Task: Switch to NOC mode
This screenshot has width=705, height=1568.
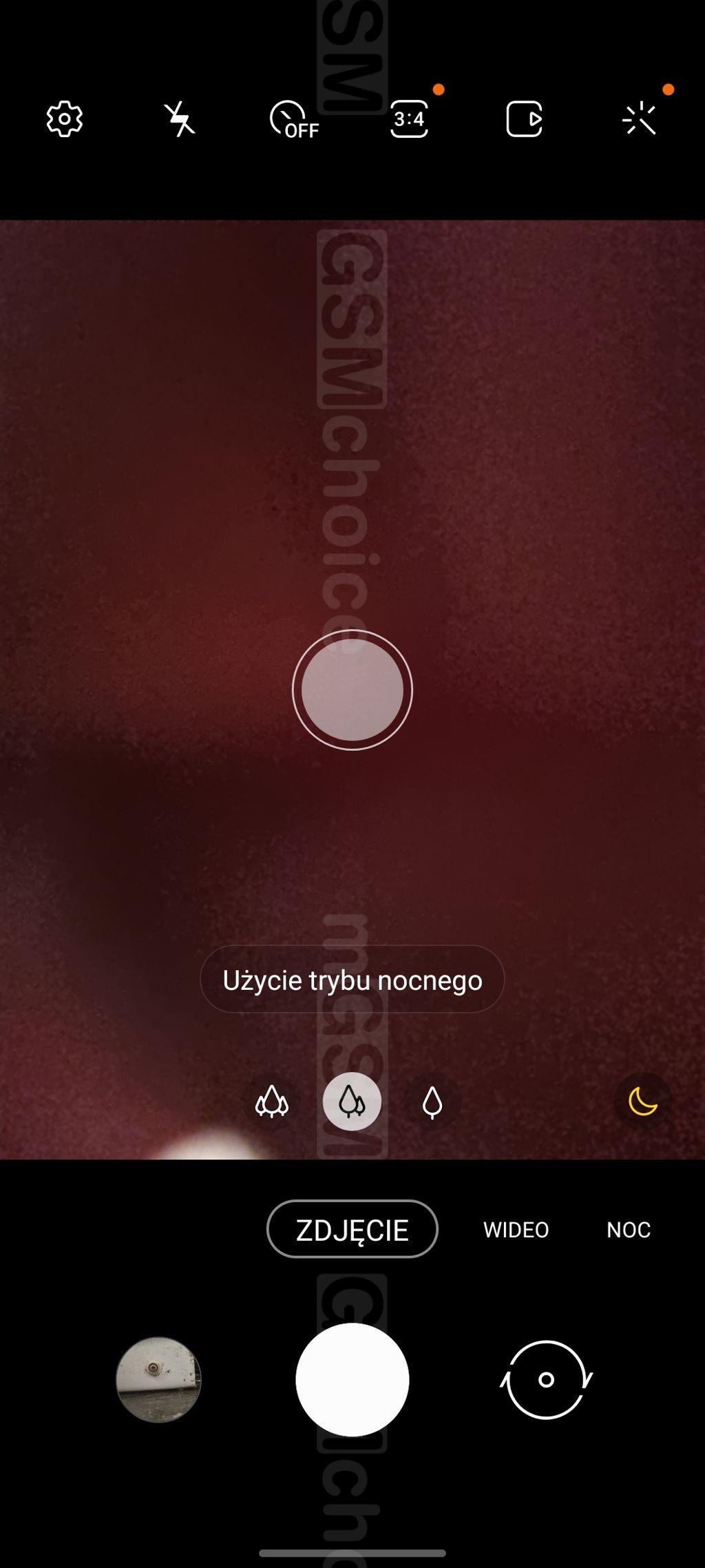Action: (629, 1230)
